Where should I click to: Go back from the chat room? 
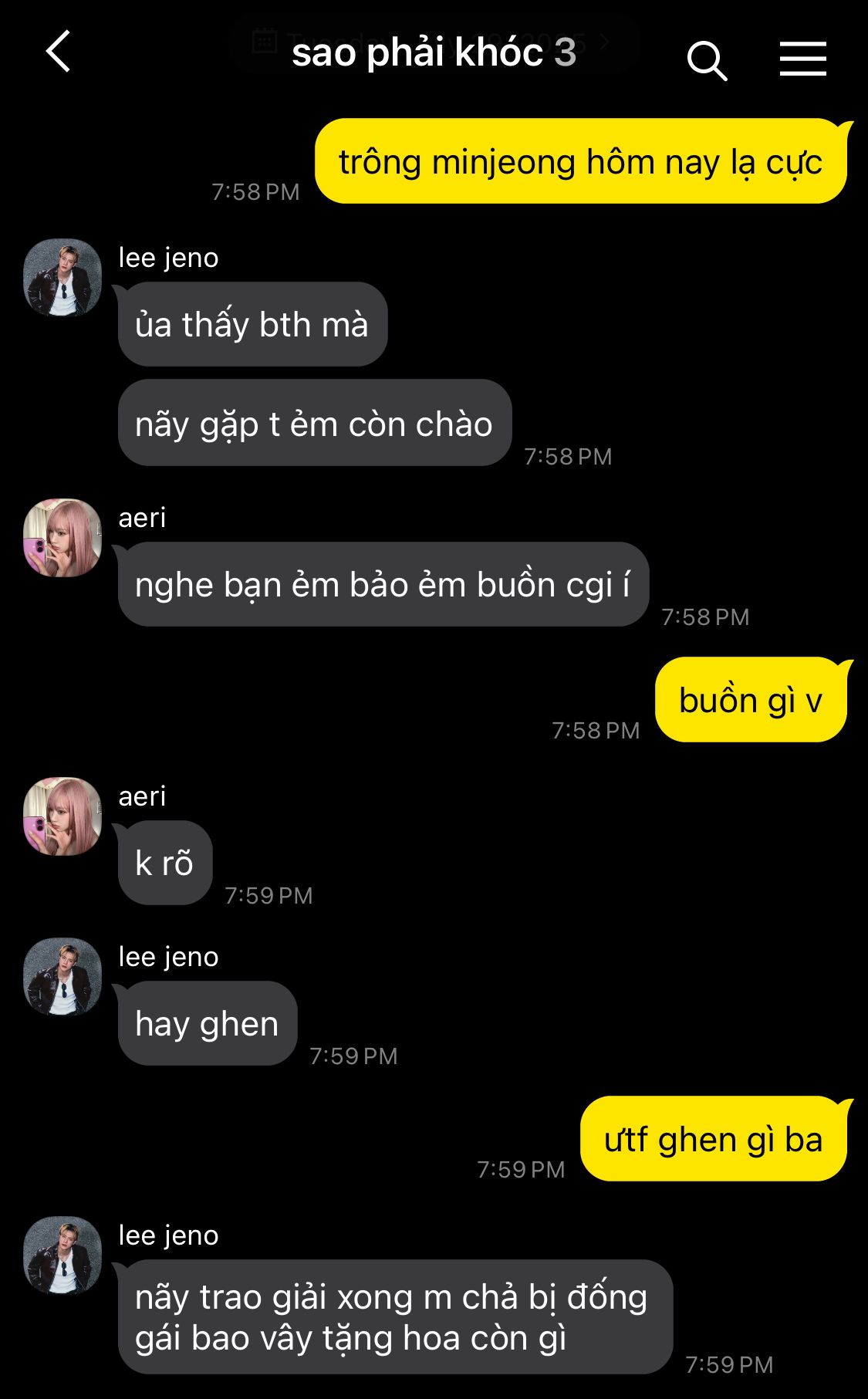pos(59,52)
